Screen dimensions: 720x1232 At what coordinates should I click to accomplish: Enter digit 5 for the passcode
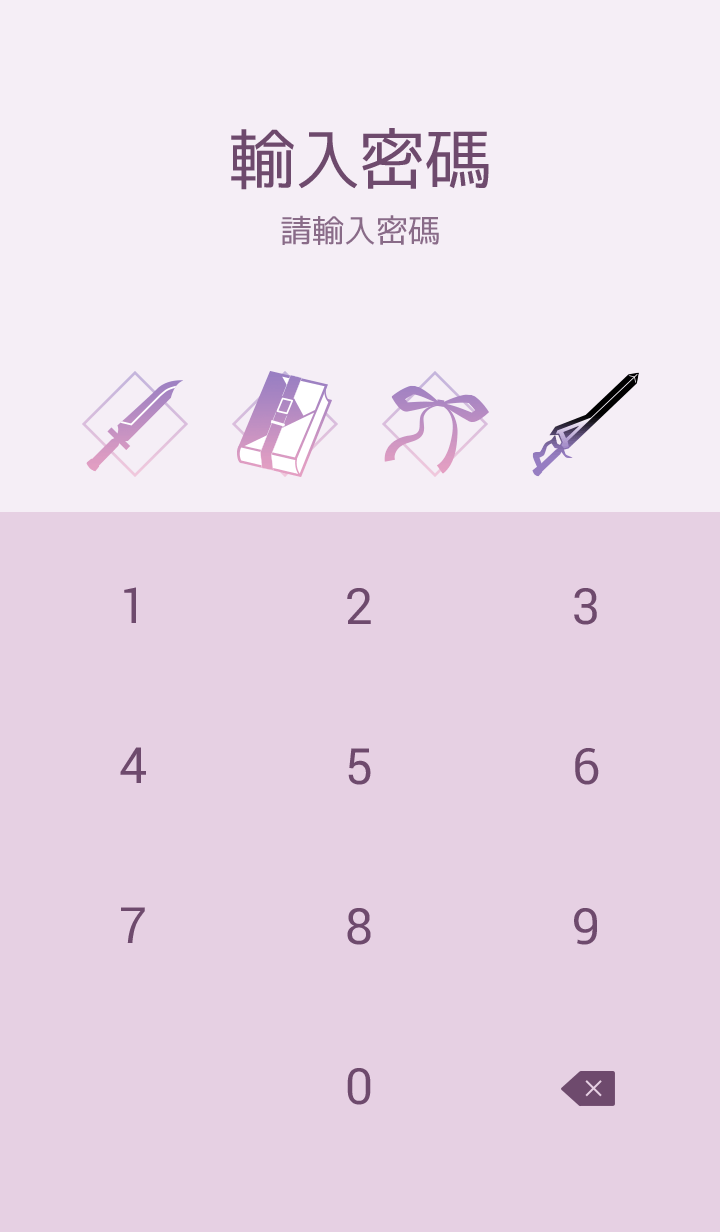[359, 767]
